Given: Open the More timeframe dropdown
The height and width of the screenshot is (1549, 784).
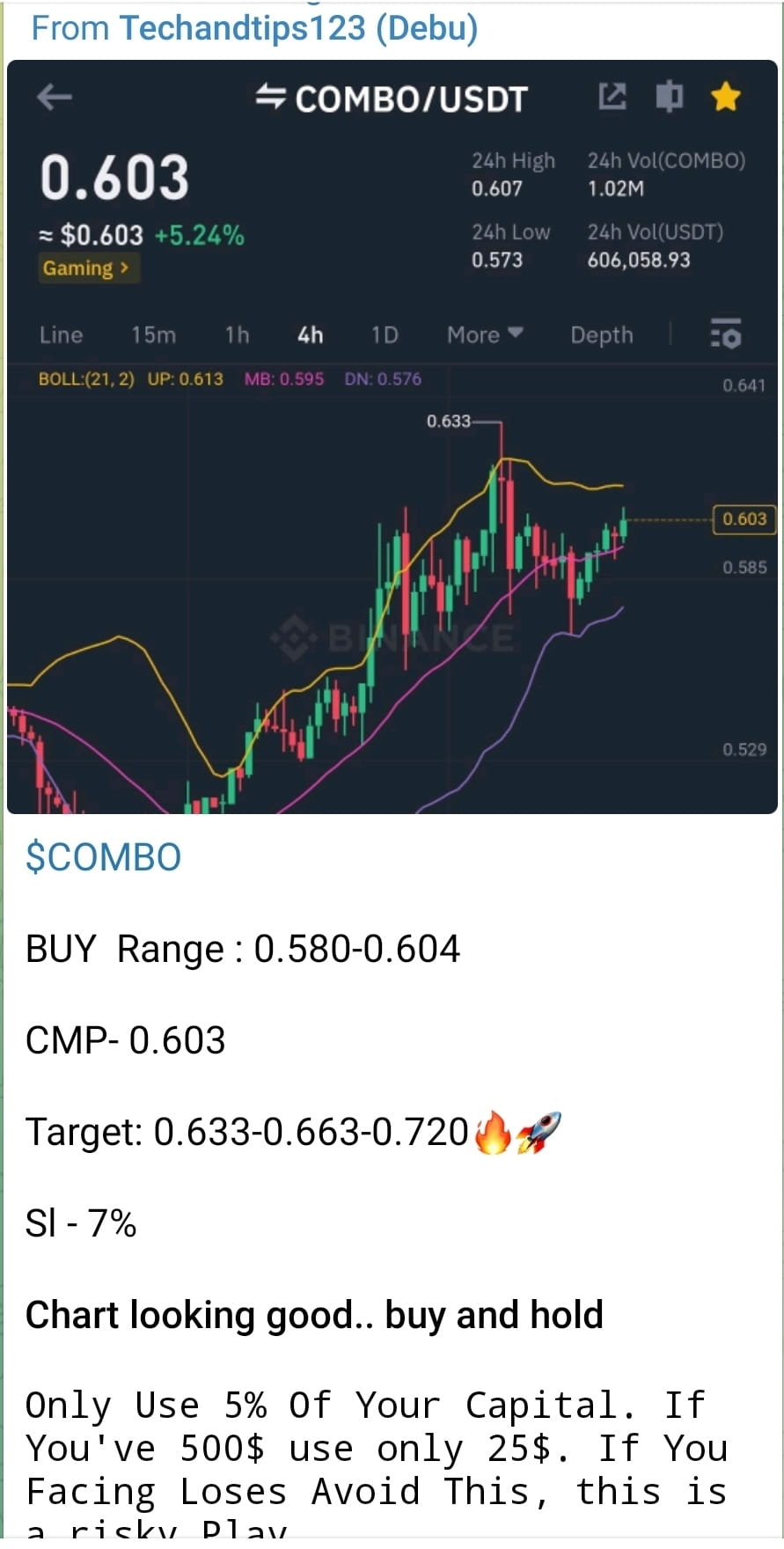Looking at the screenshot, I should pyautogui.click(x=483, y=335).
